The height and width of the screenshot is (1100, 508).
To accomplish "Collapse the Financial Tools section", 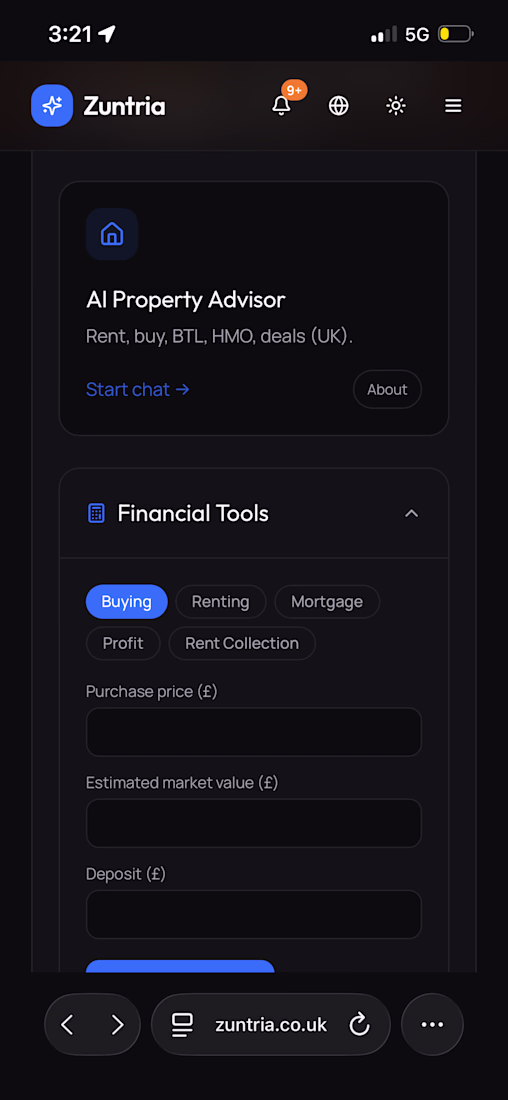I will coord(412,514).
